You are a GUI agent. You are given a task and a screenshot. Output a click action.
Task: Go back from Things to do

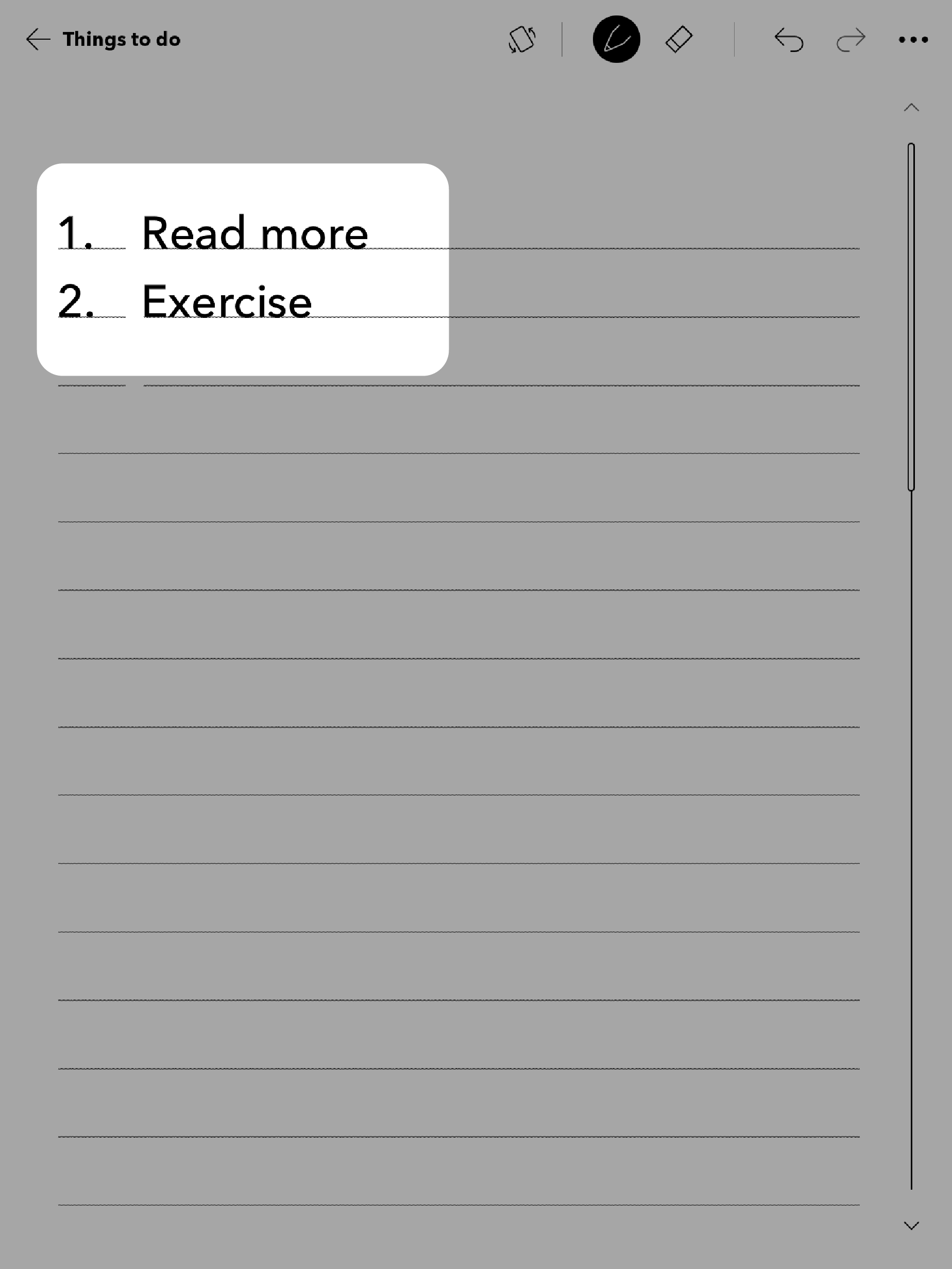click(x=38, y=40)
